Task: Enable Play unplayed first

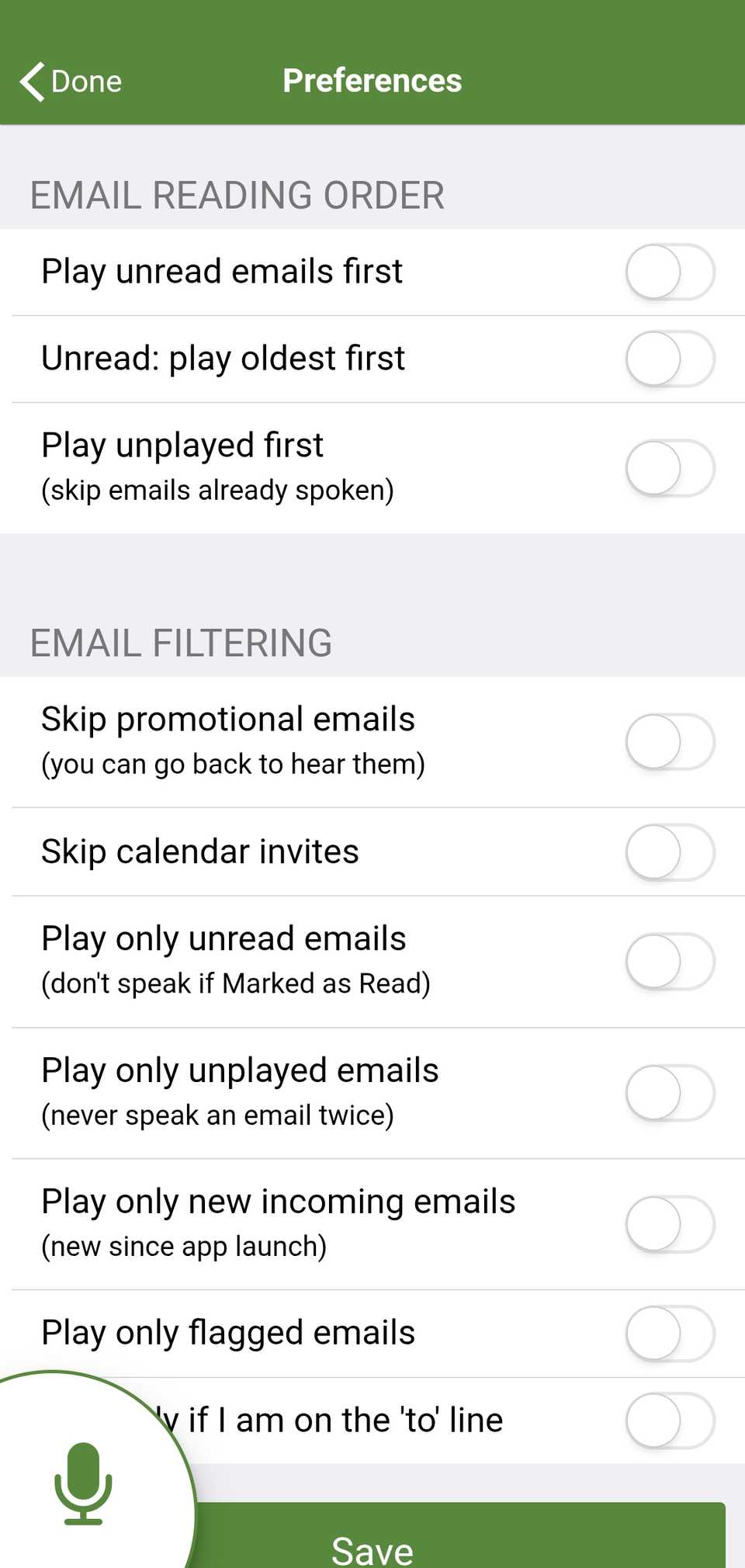Action: (x=669, y=467)
